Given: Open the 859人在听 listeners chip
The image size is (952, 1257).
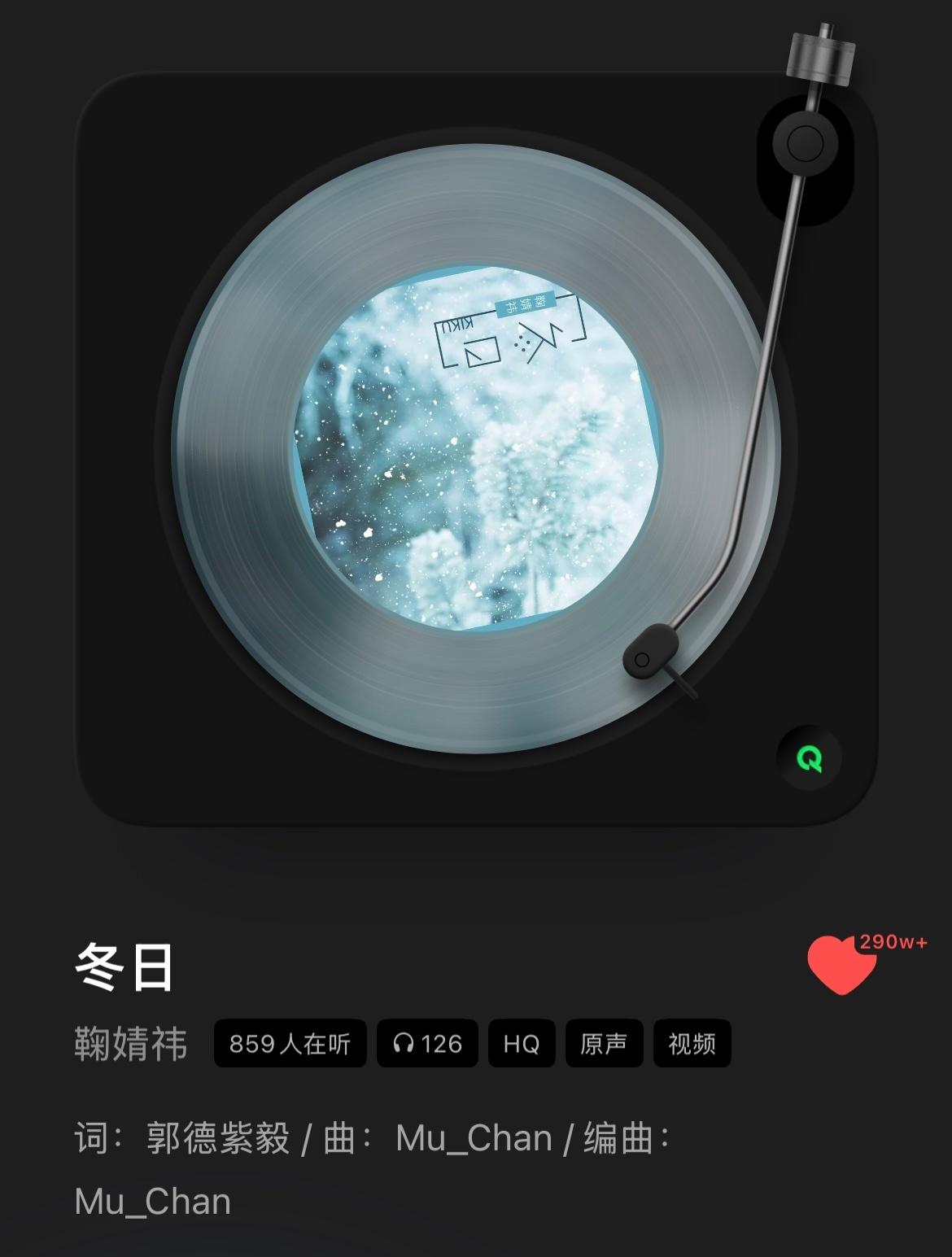Looking at the screenshot, I should click(x=290, y=1043).
